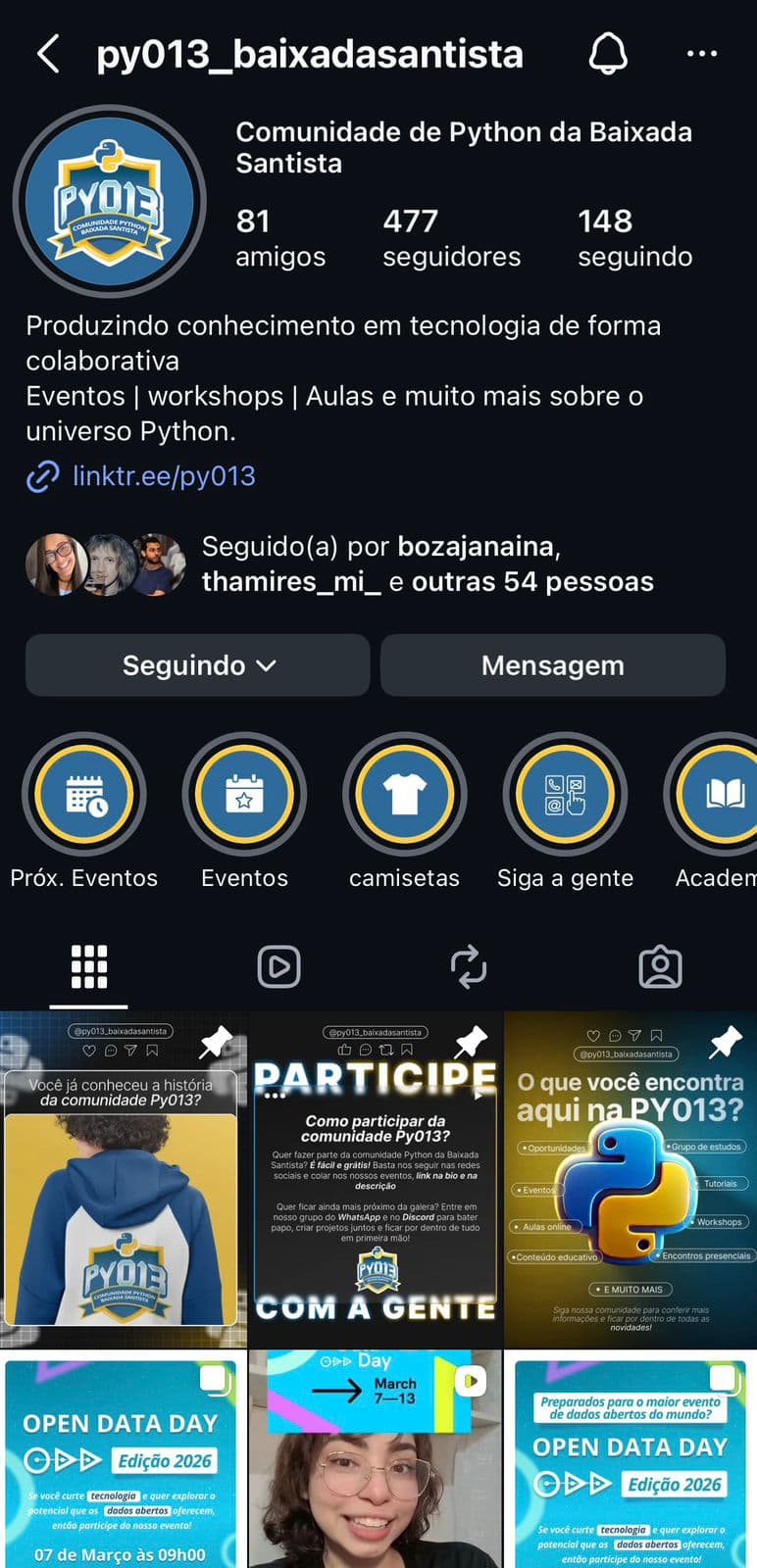Select the posts grid icon
Image resolution: width=757 pixels, height=1568 pixels.
pyautogui.click(x=89, y=965)
